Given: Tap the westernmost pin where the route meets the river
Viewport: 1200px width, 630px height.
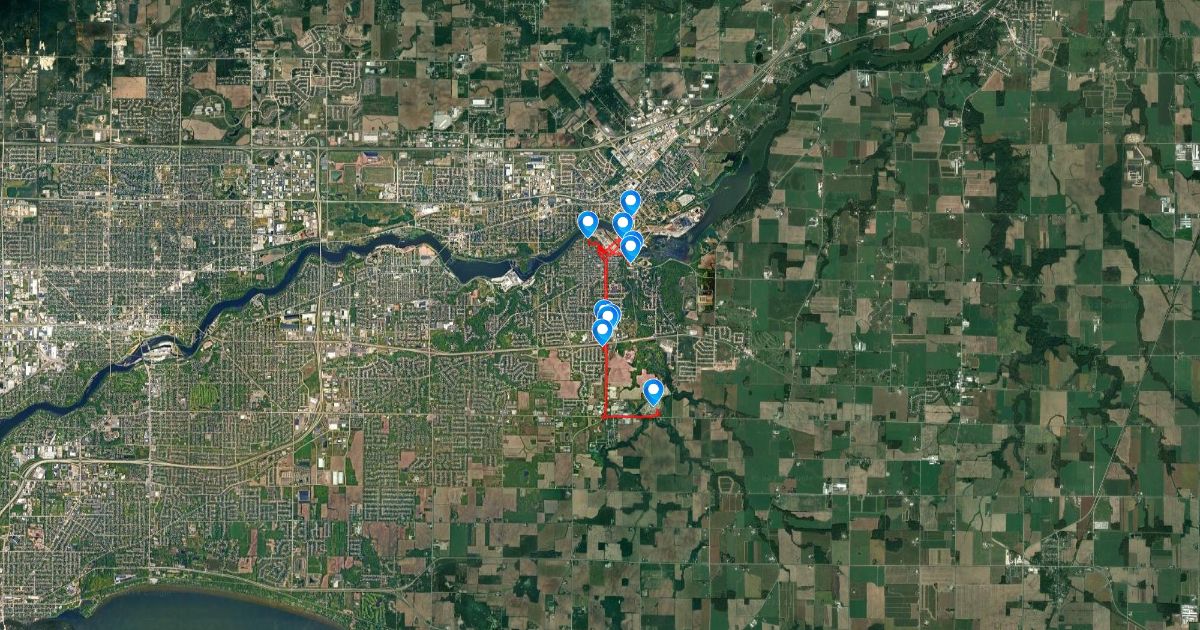Looking at the screenshot, I should (588, 223).
